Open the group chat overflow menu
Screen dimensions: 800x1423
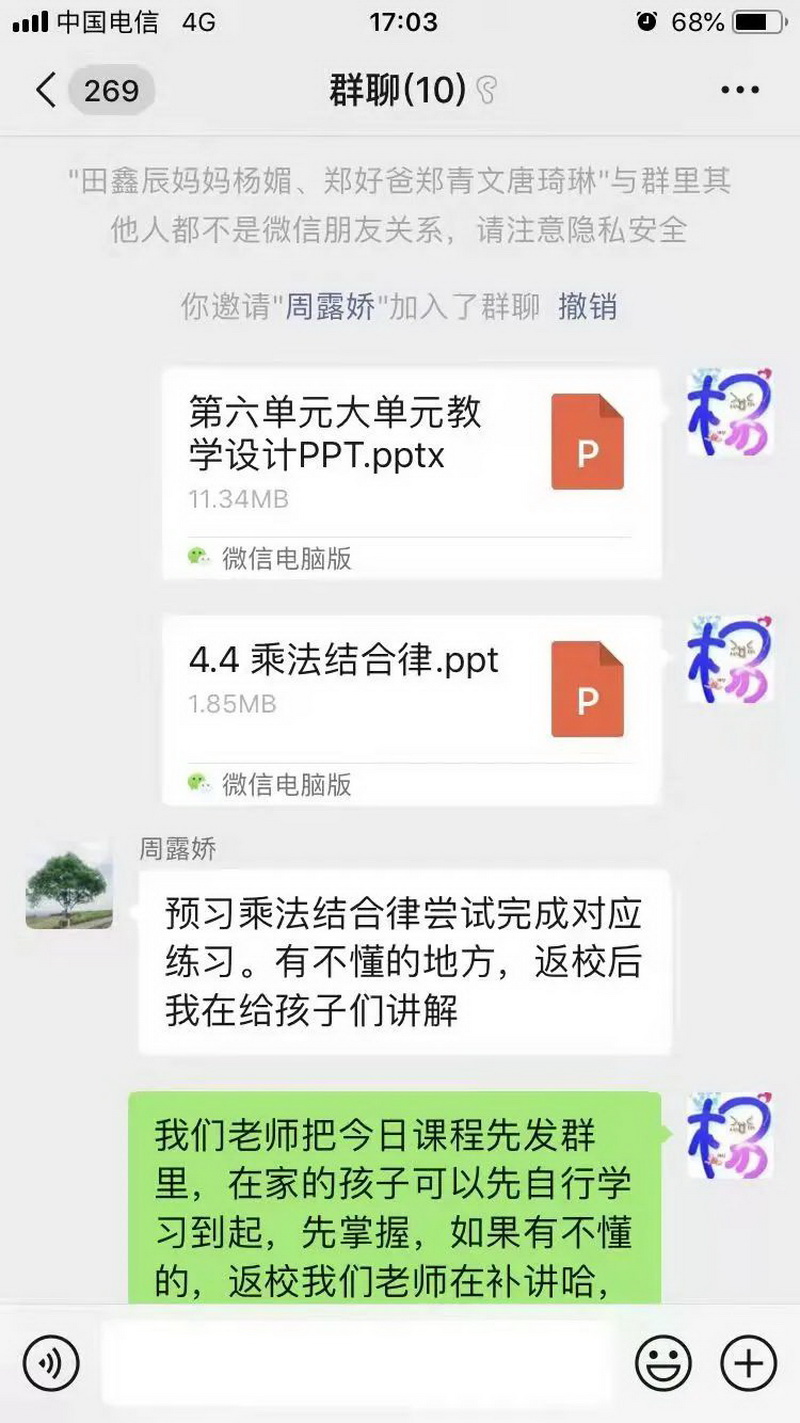(x=740, y=91)
